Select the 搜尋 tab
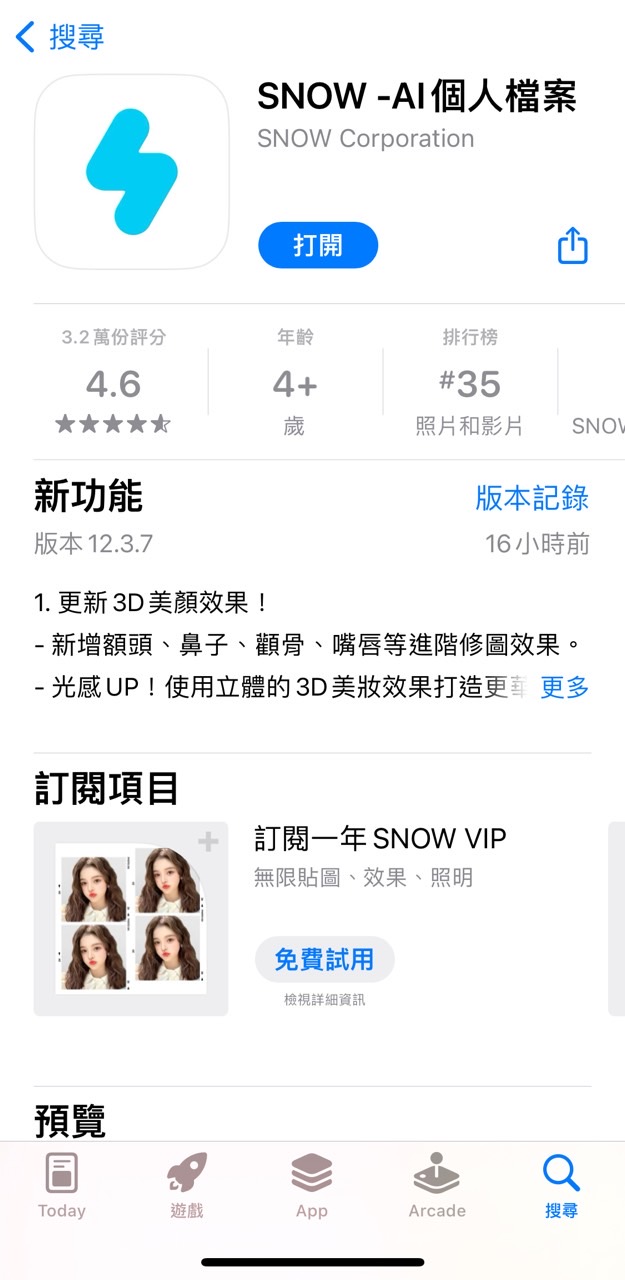Screen dimensions: 625x1280 [x=561, y=1185]
